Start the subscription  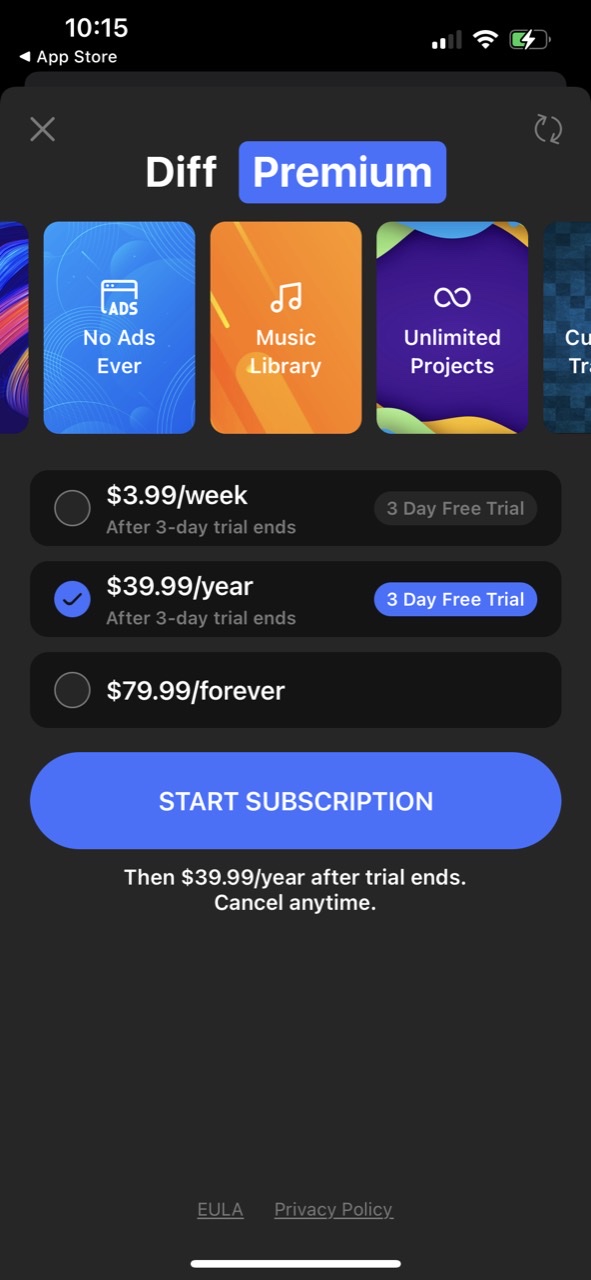point(295,801)
